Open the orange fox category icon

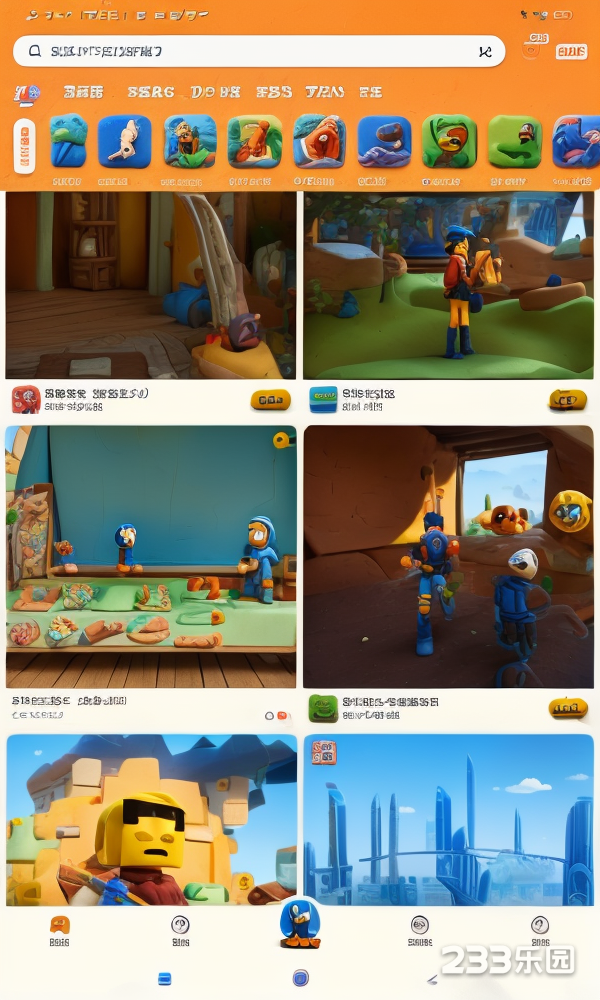[x=319, y=142]
